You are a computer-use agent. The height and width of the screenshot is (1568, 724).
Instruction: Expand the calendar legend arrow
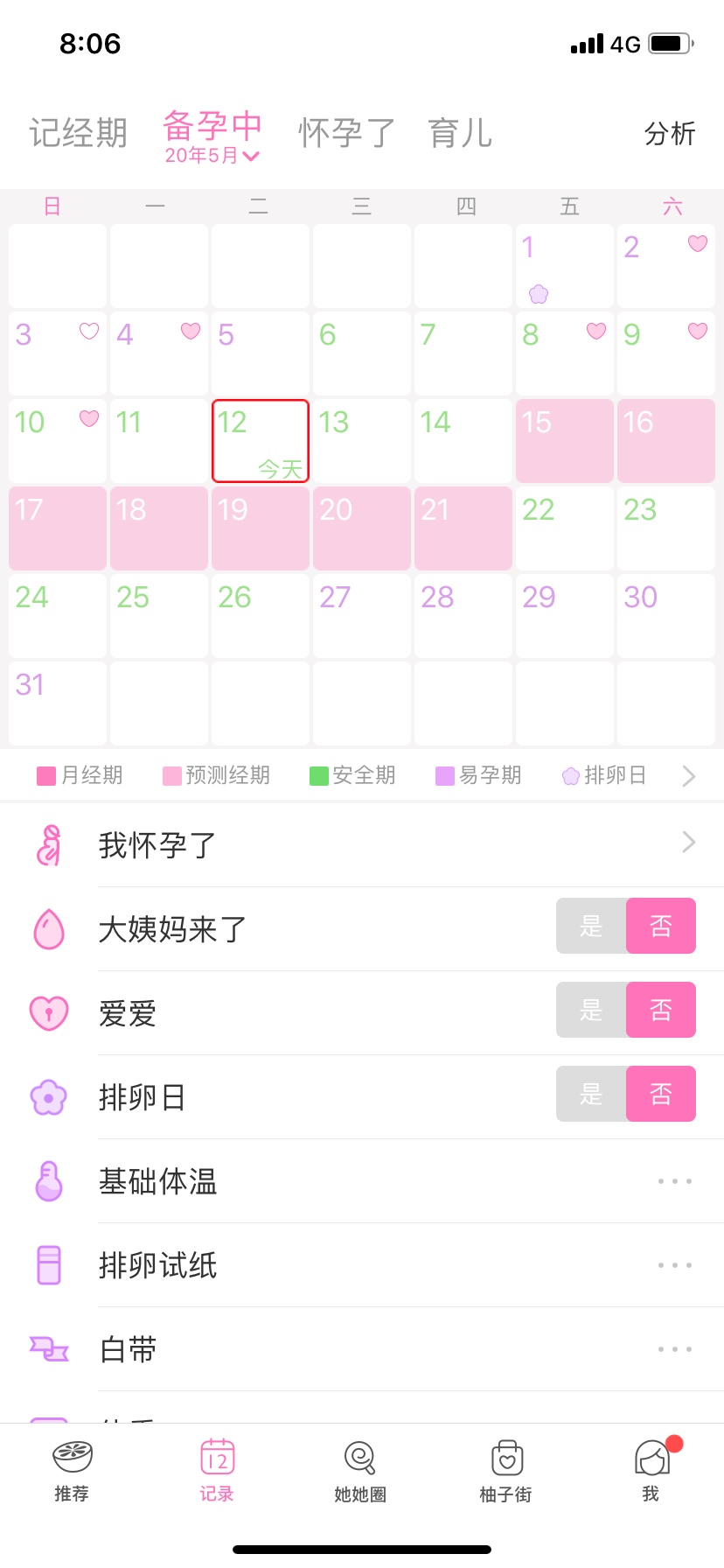click(x=688, y=775)
